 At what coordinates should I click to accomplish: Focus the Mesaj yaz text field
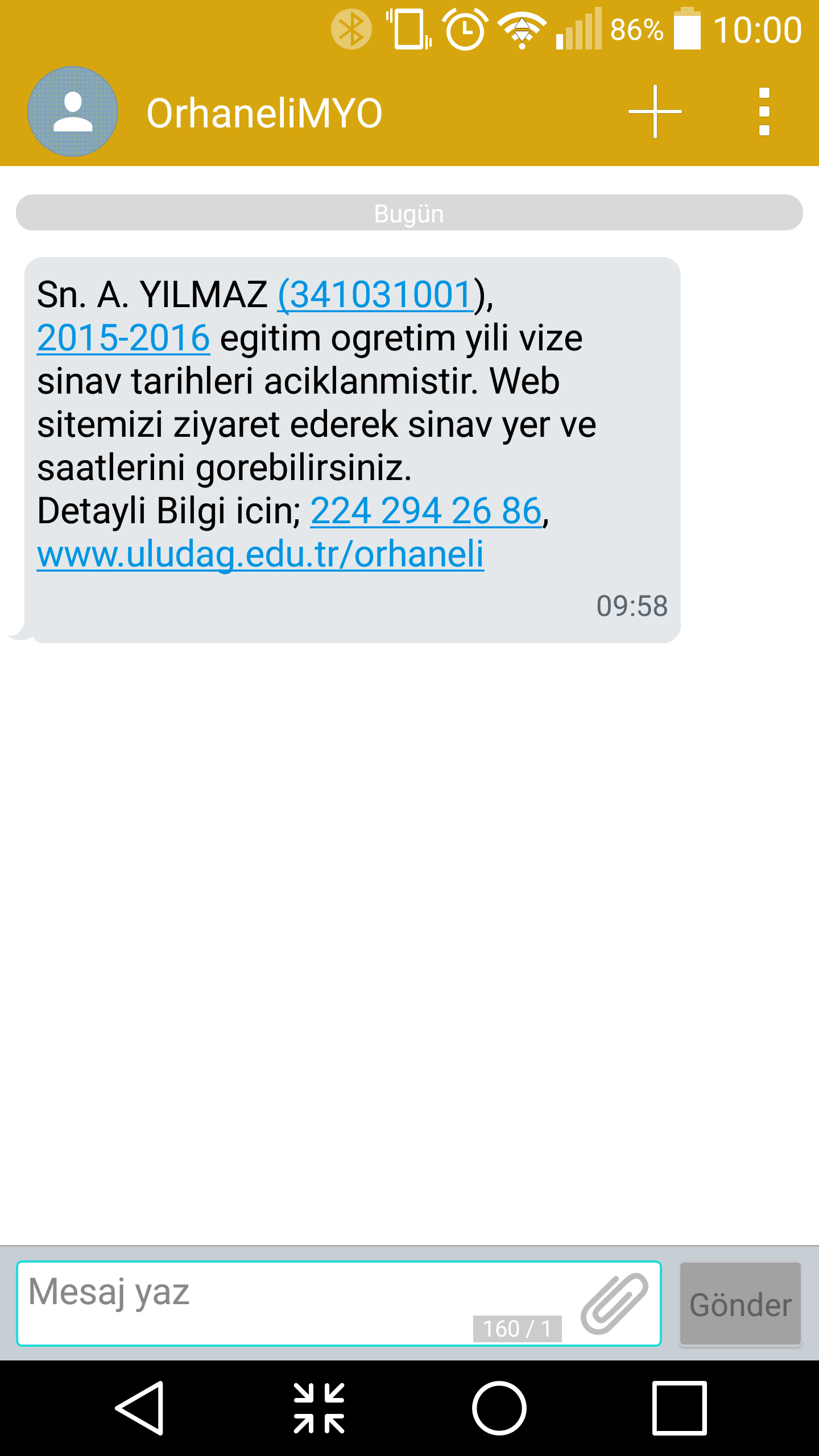339,1304
